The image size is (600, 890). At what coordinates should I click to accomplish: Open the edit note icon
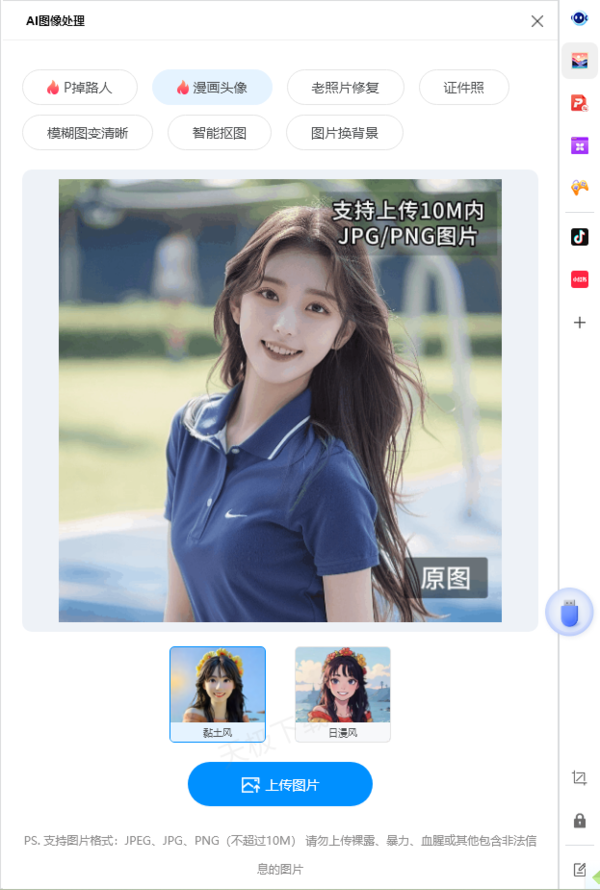point(579,869)
